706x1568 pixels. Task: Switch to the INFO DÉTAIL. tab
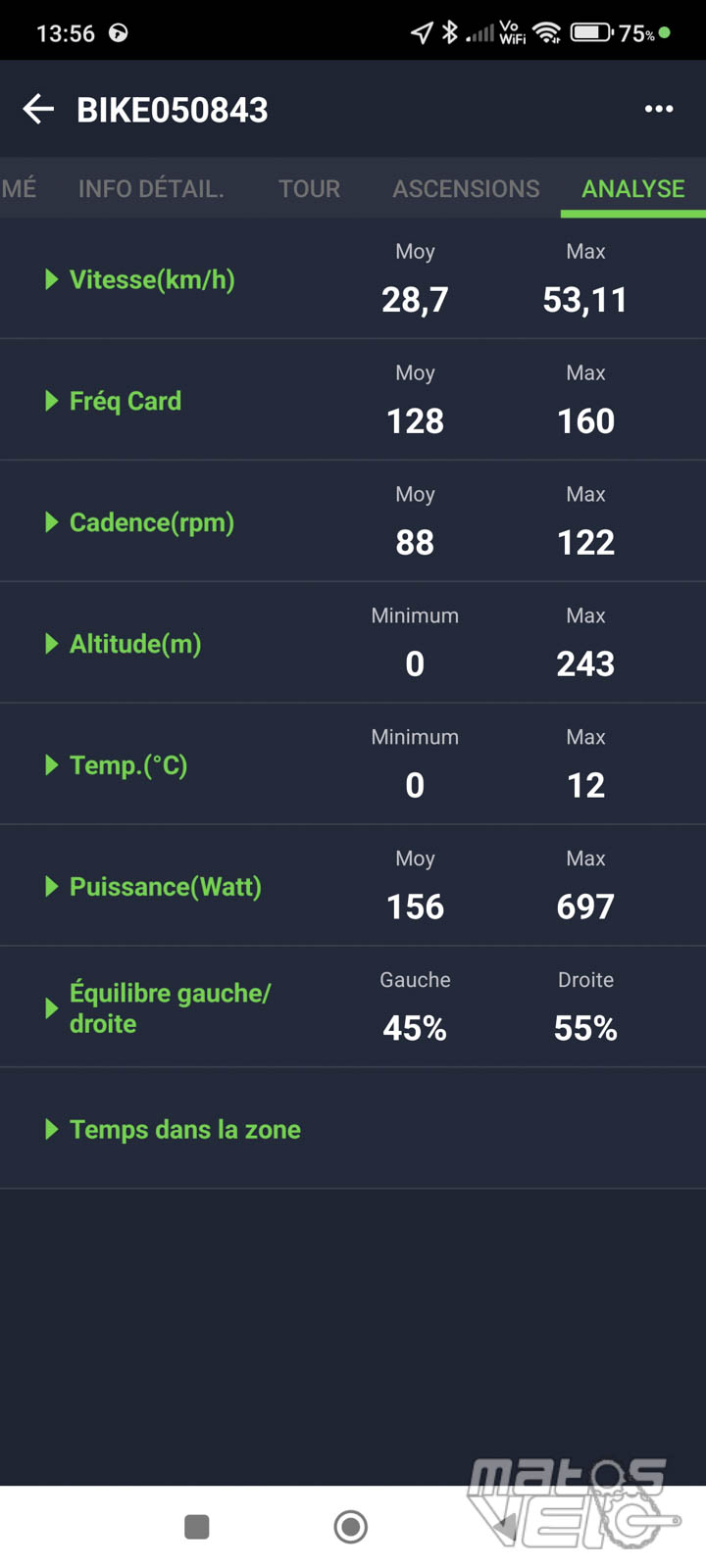(151, 188)
